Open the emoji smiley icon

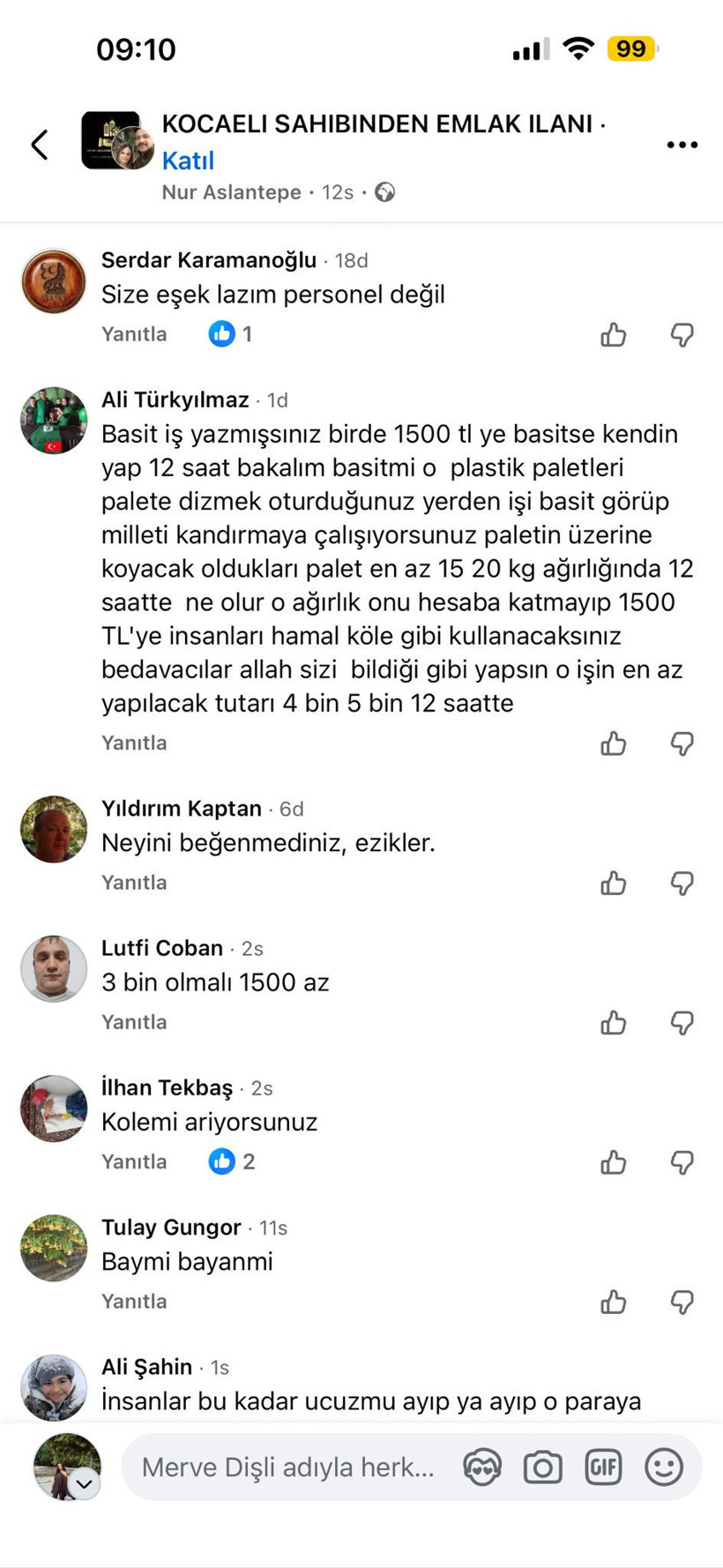(664, 1467)
